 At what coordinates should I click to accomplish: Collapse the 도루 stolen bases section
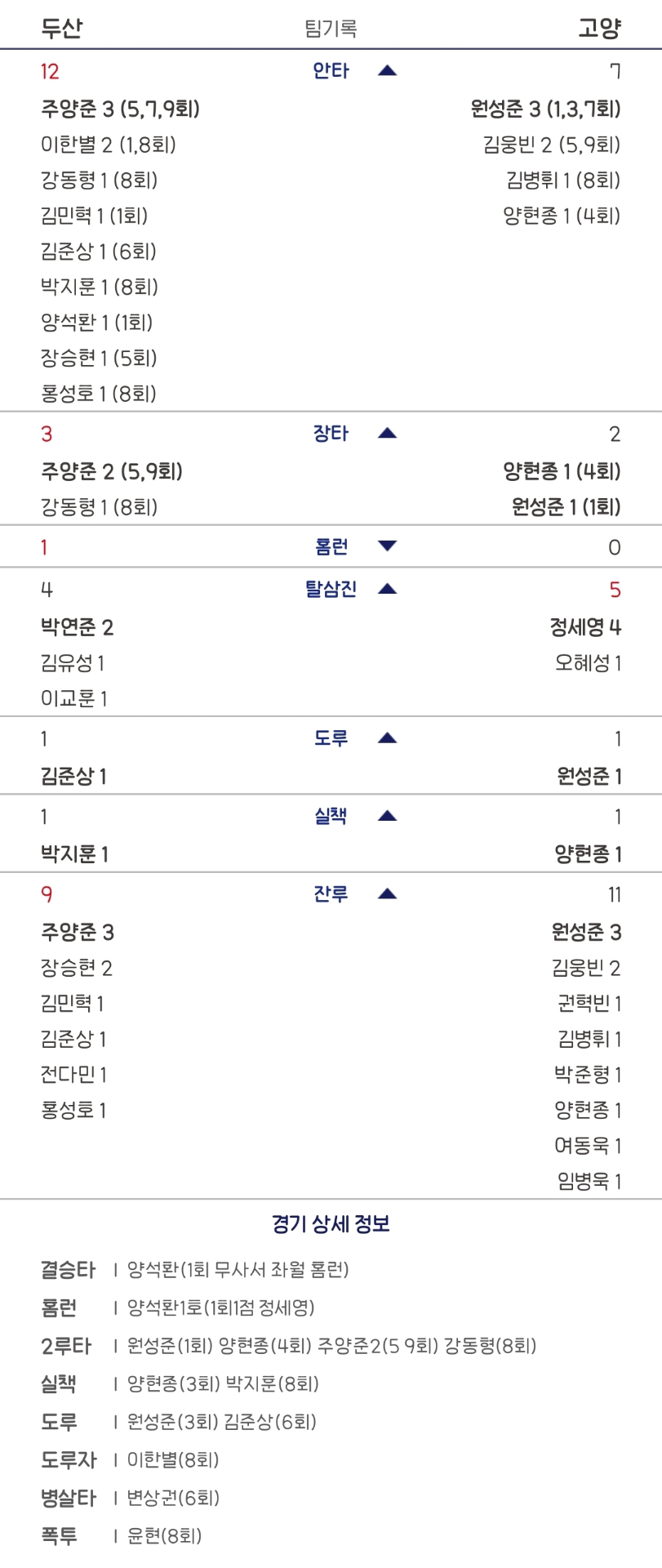click(x=387, y=738)
